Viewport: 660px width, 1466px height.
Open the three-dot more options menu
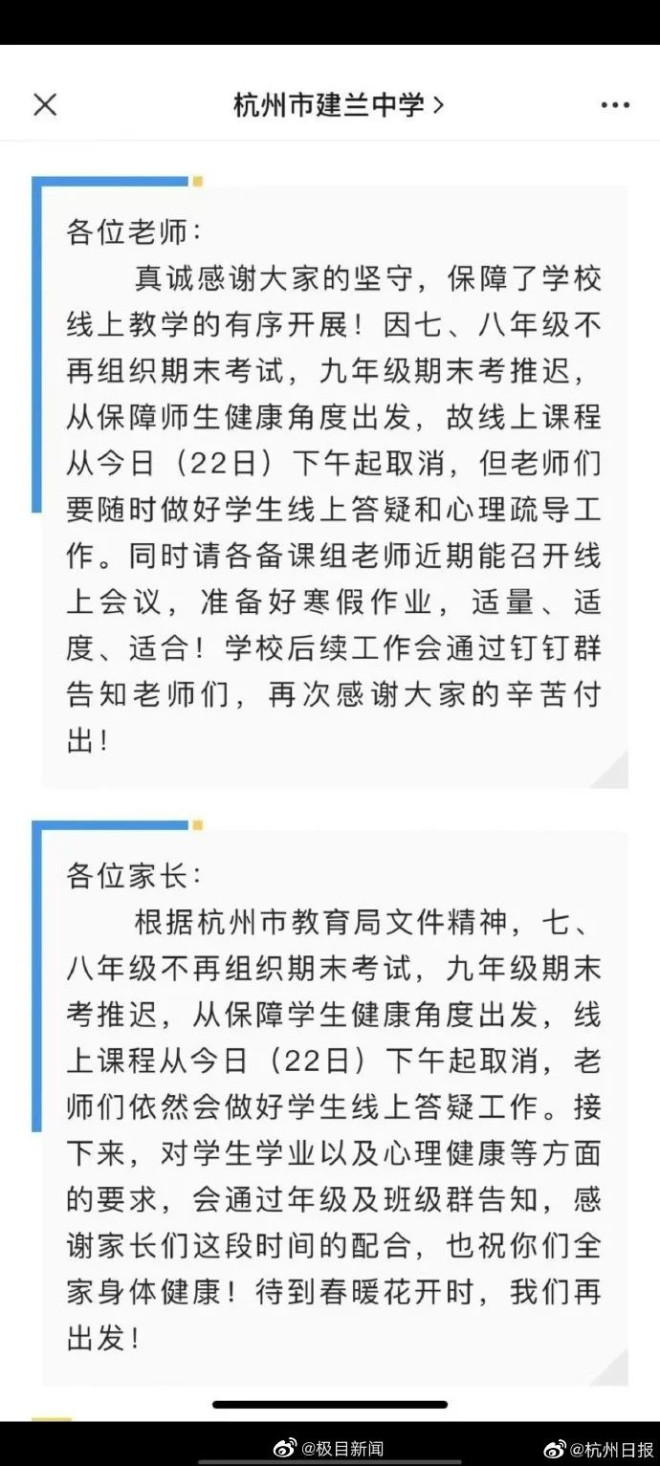(614, 105)
